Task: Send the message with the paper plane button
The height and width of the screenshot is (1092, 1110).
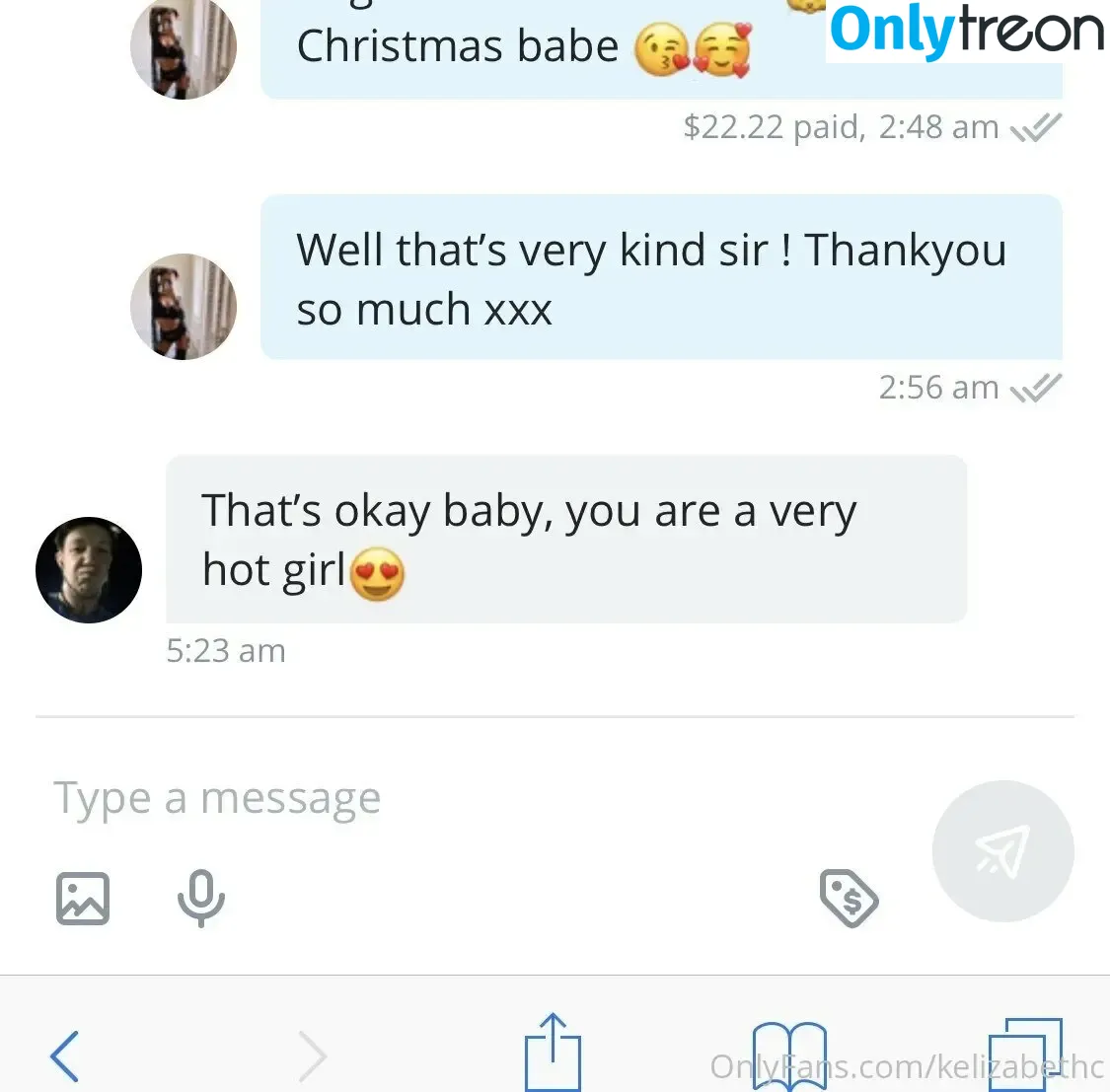Action: 1002,851
